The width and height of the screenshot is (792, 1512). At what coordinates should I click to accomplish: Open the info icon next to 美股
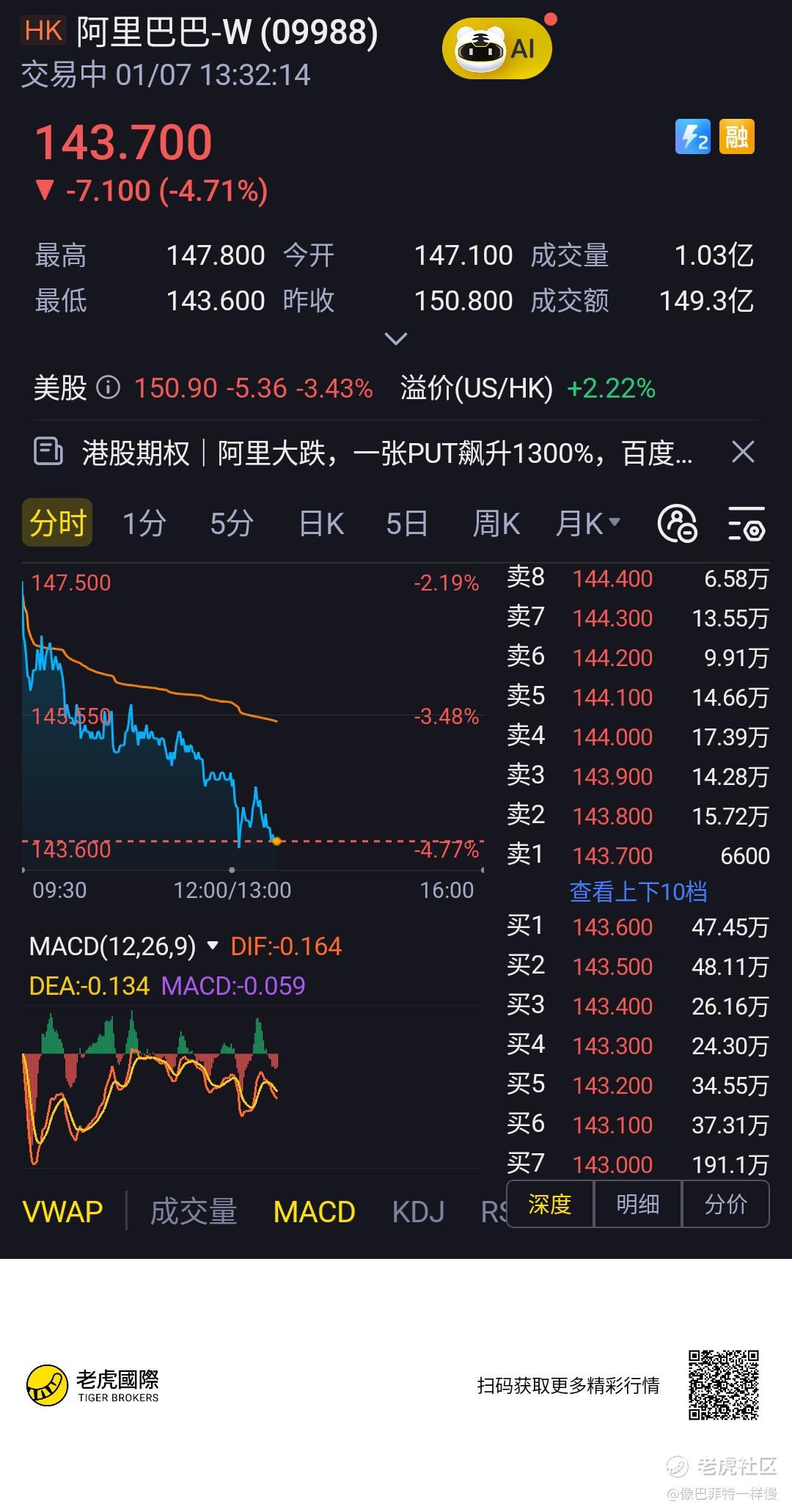pyautogui.click(x=109, y=387)
